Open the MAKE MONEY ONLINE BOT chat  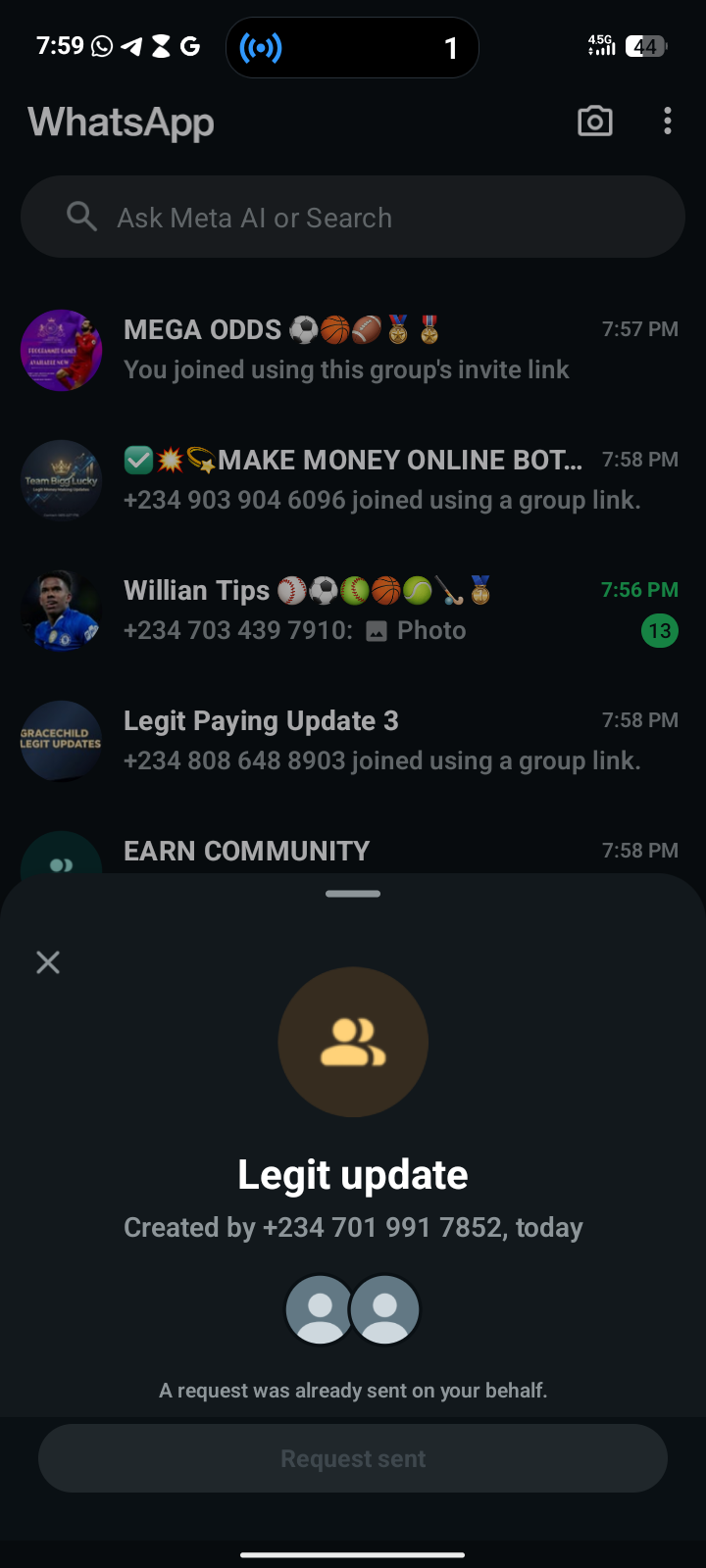[353, 480]
